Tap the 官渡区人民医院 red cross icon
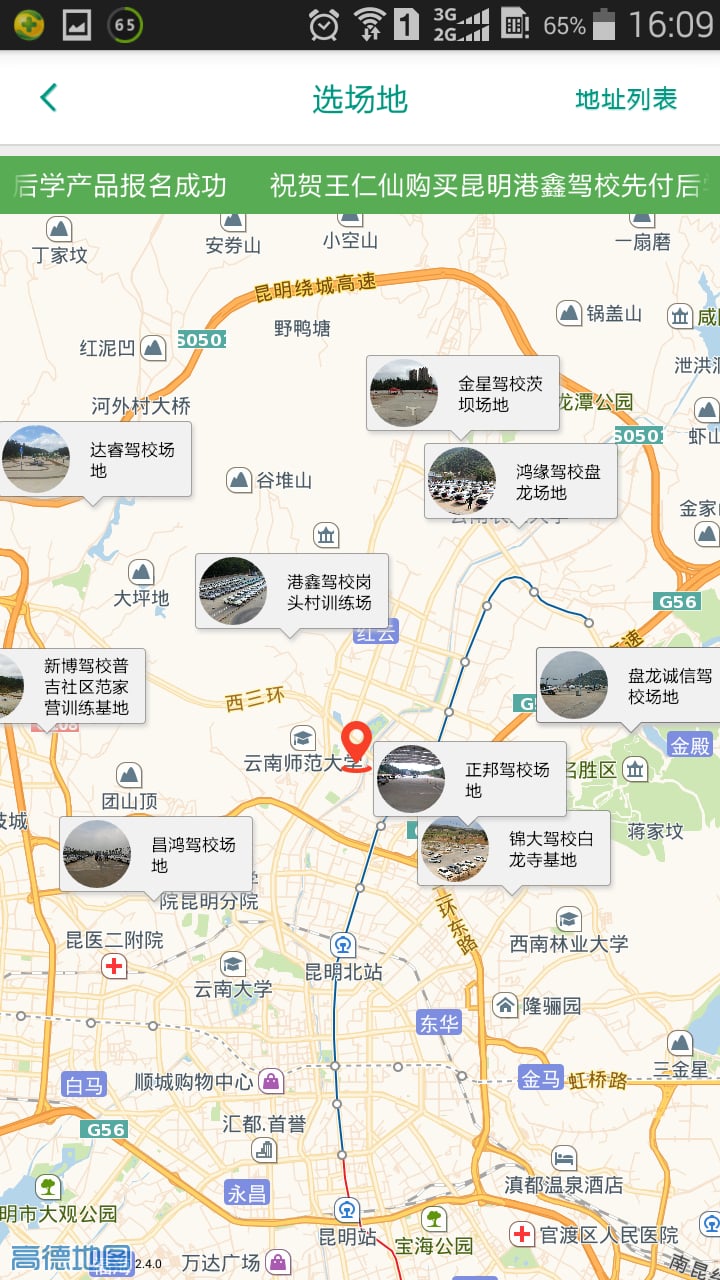Viewport: 720px width, 1280px height. [524, 1236]
